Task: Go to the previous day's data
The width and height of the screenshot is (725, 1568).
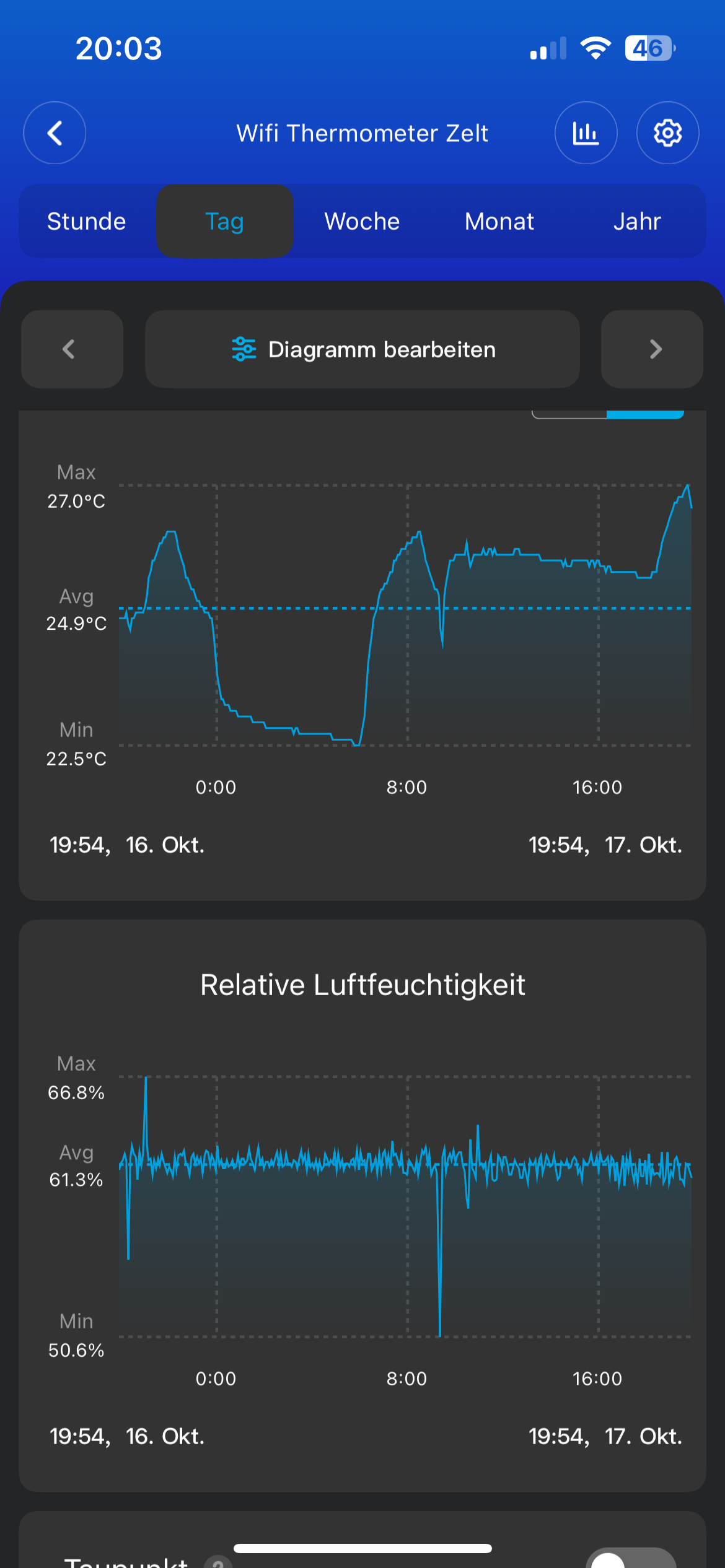Action: point(72,349)
